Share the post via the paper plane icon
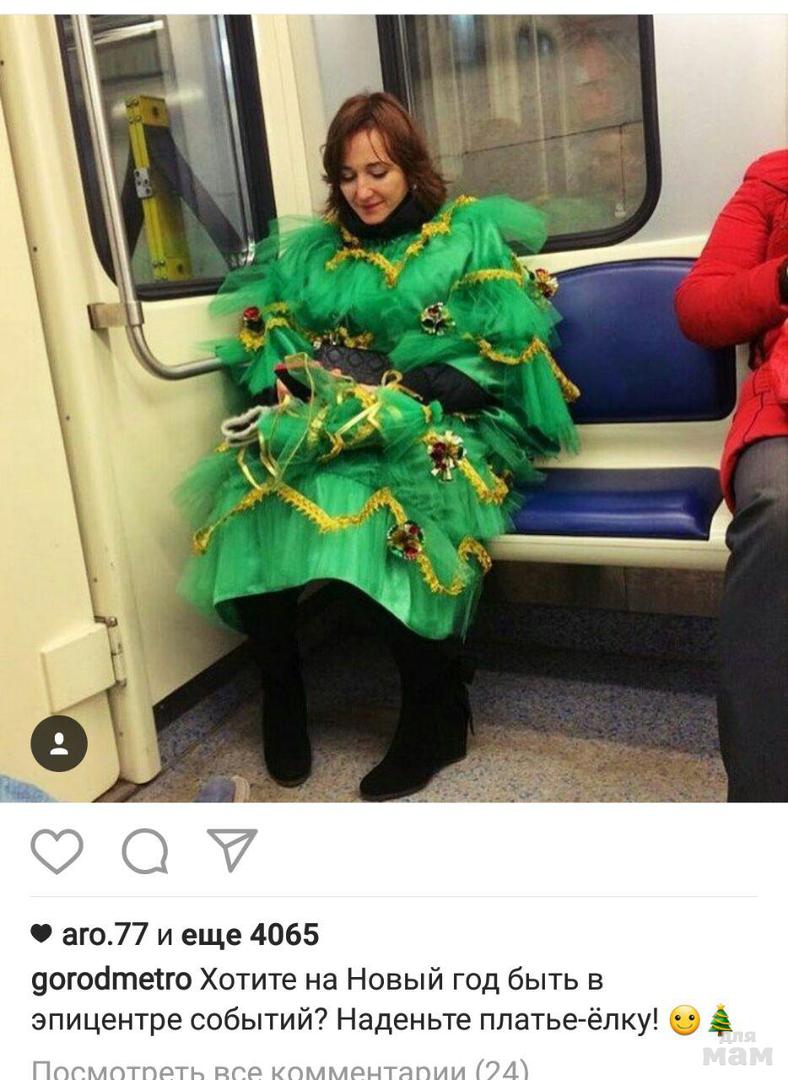 (232, 850)
